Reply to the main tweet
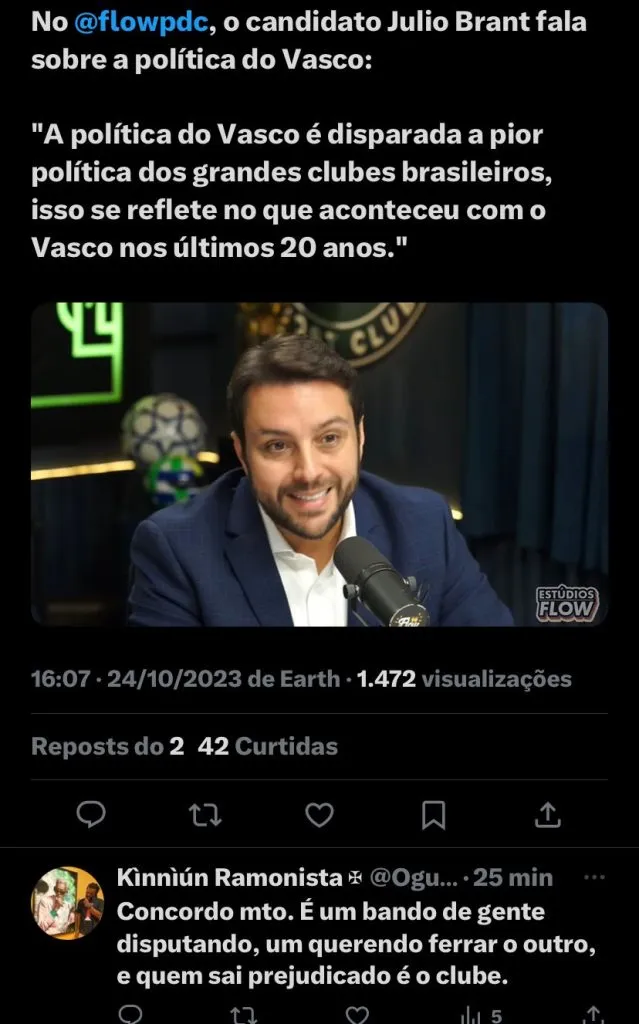The image size is (639, 1024). 91,815
